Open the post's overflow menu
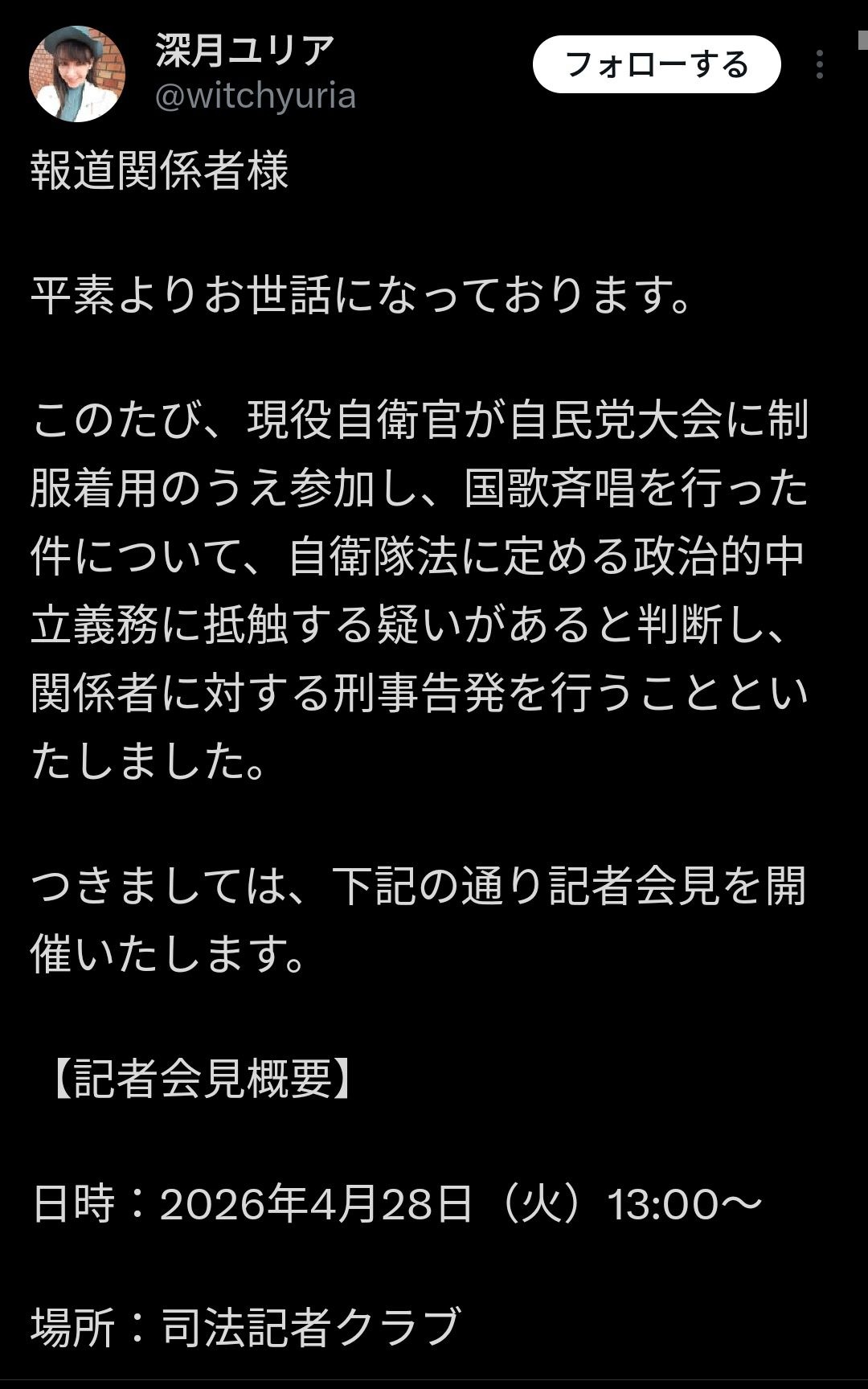Viewport: 868px width, 1389px height. (x=819, y=64)
